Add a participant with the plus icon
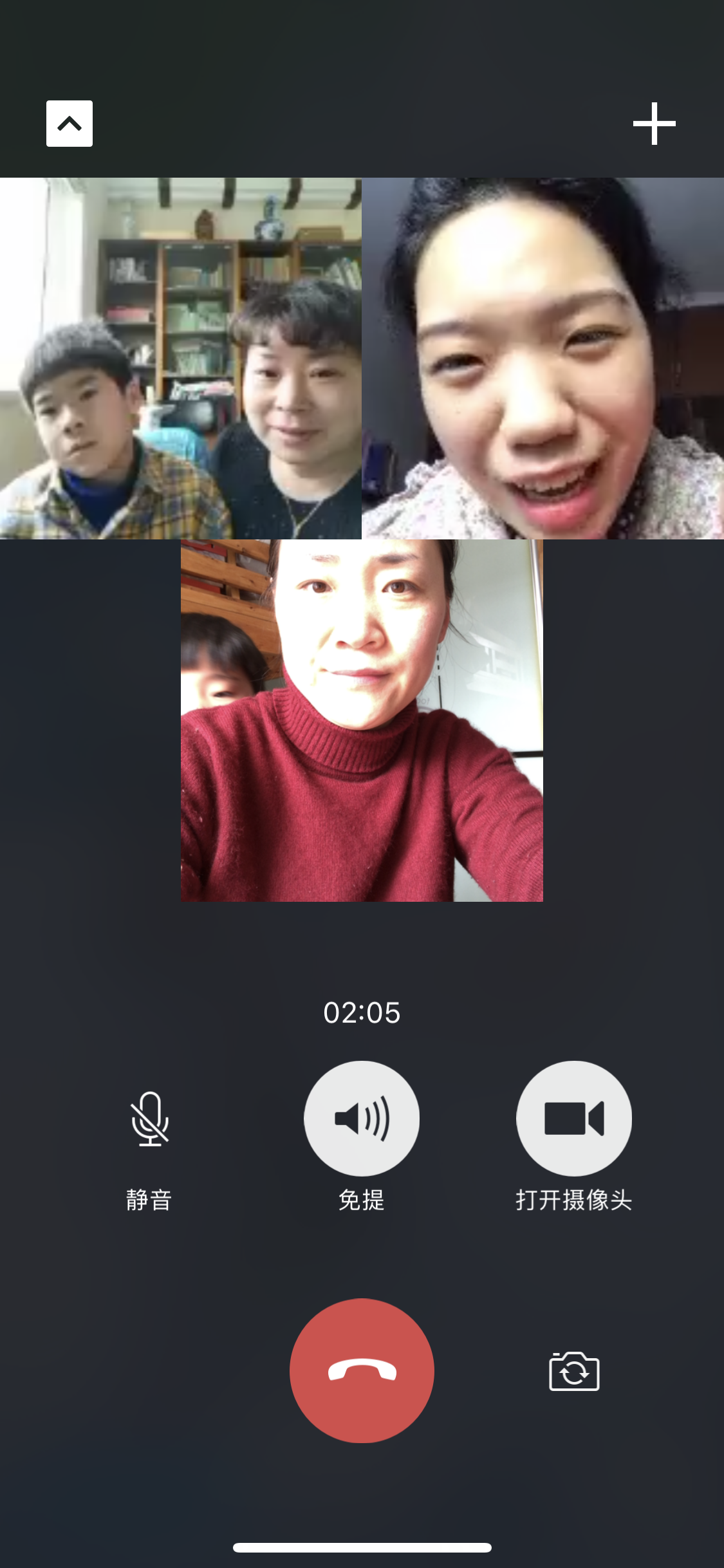 [x=654, y=124]
